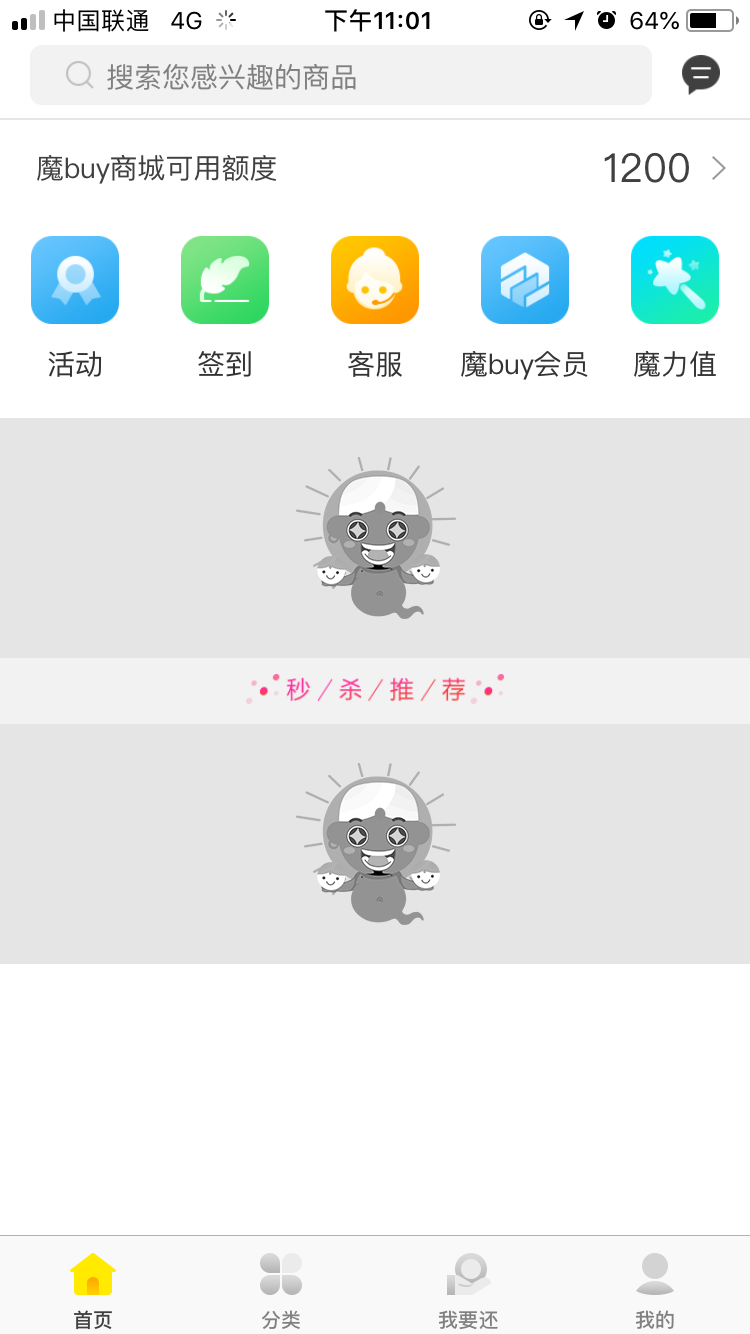Screen dimensions: 750x1334
Task: Open 魔buy商城可用额度 details
Action: [375, 168]
